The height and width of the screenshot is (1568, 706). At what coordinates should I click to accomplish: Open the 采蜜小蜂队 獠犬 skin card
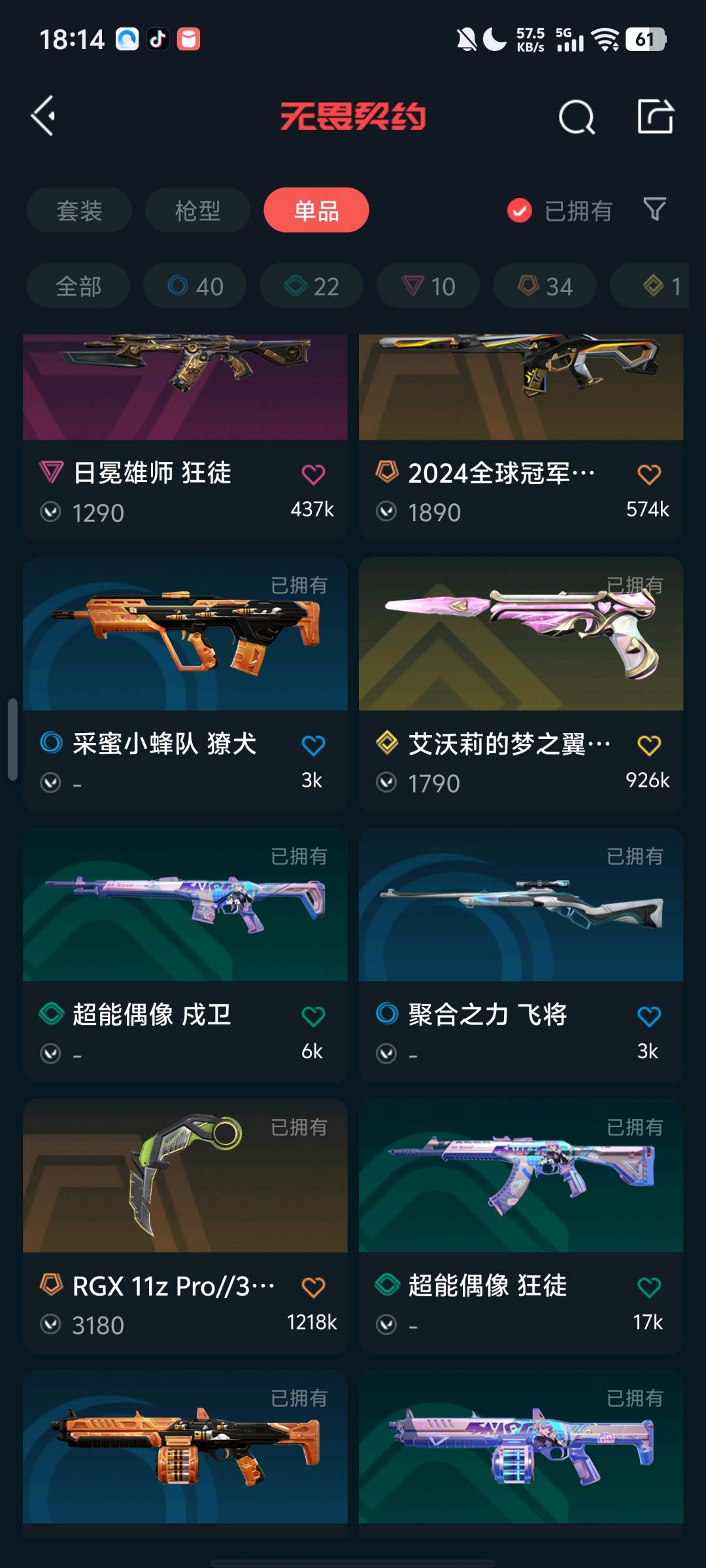tap(185, 683)
